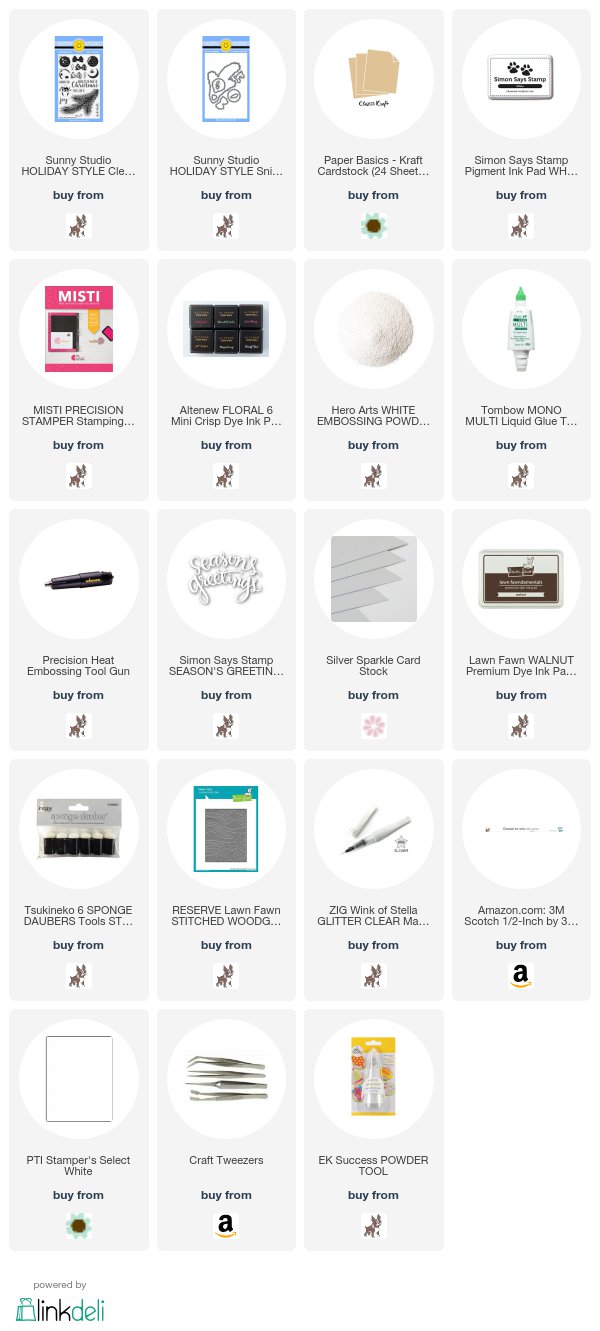Tap the Amazon icon under Craft Tweezers

click(226, 1225)
